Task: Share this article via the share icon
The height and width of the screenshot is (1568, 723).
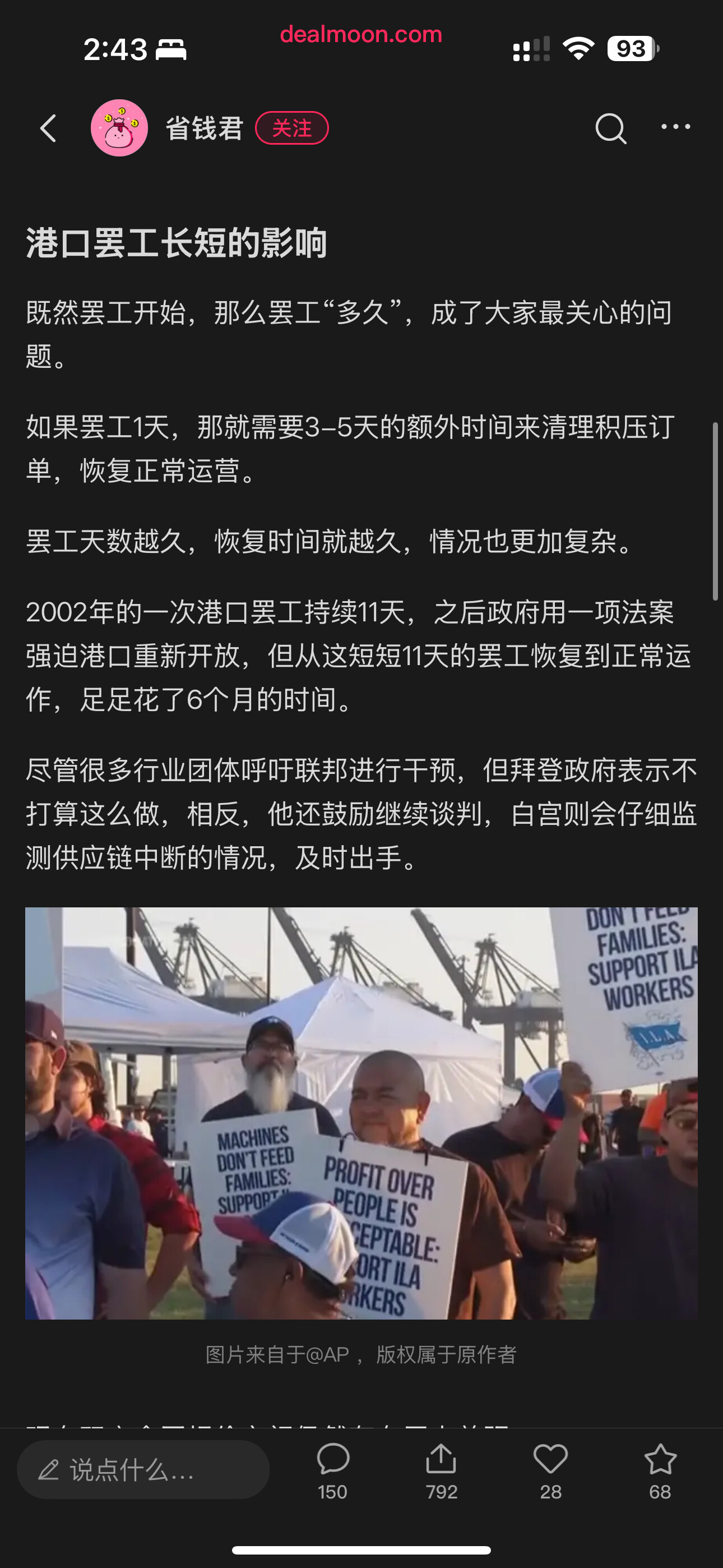Action: point(441,1470)
